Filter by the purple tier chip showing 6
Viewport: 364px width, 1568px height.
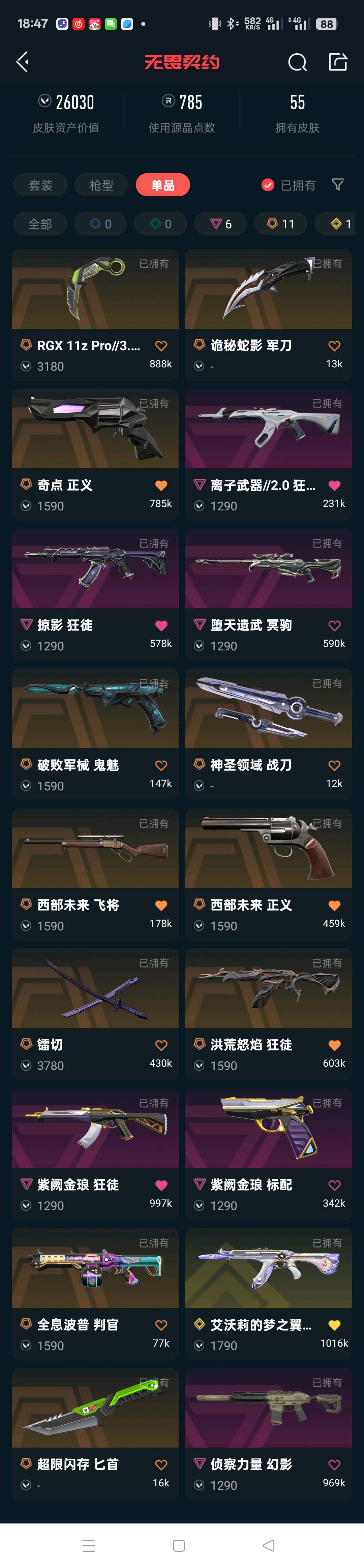(221, 224)
